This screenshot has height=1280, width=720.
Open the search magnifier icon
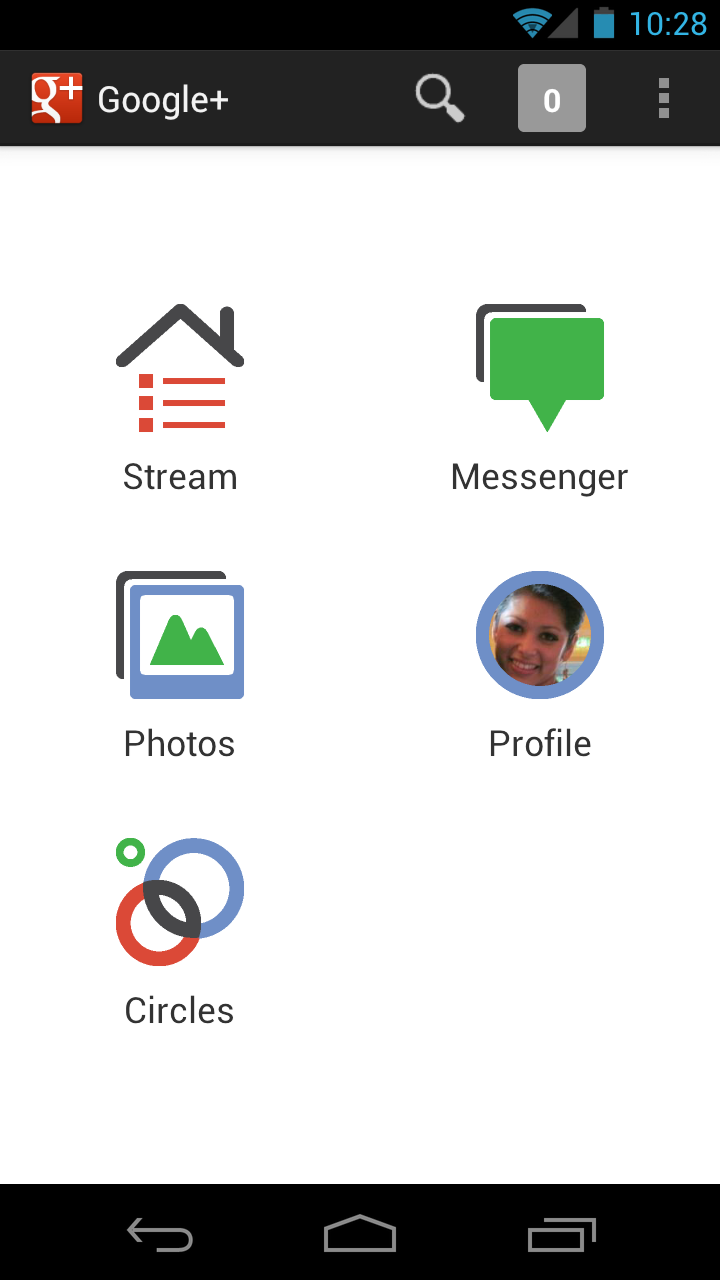tap(440, 99)
